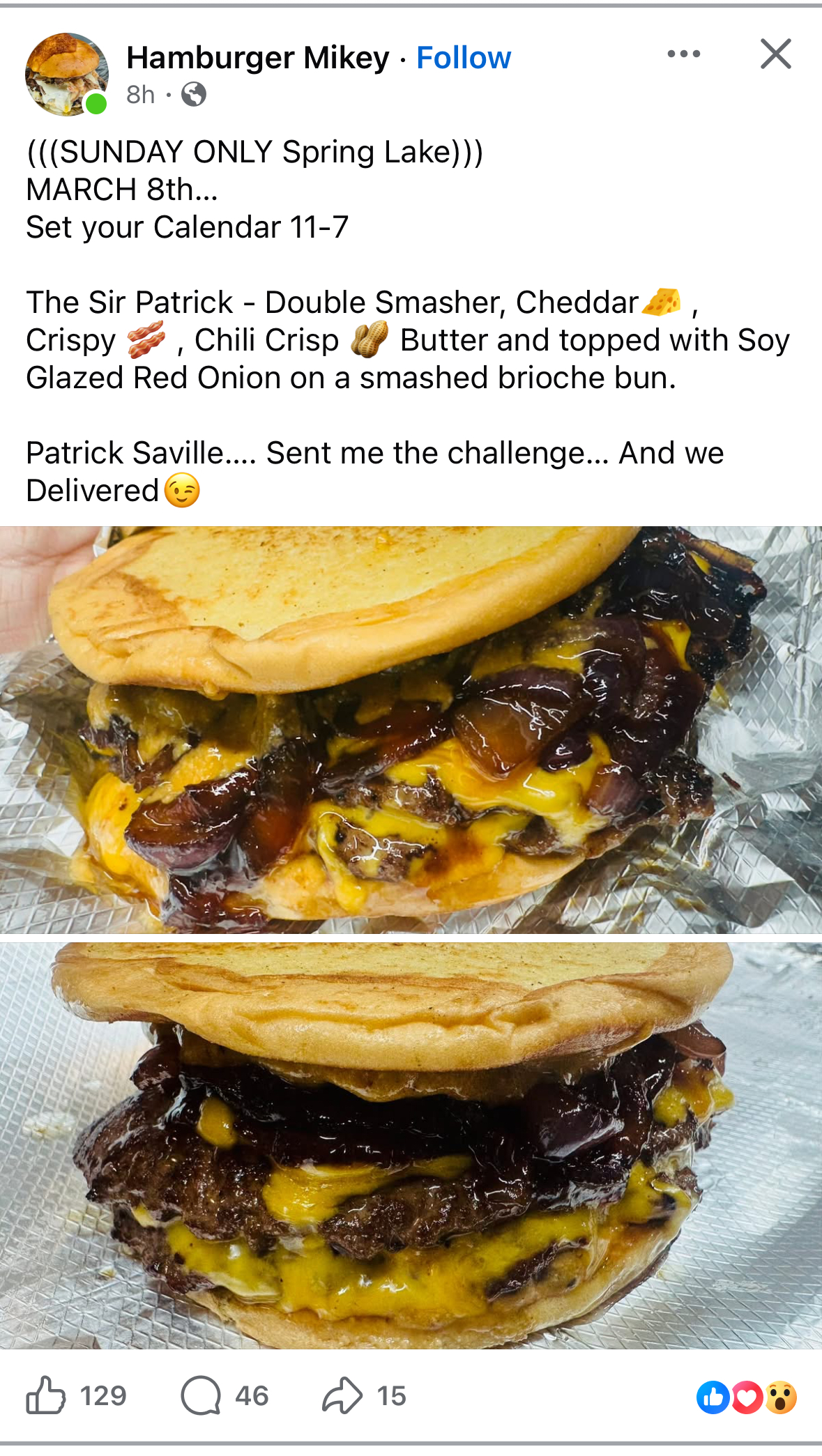
Task: Open the post's three-dot options menu
Action: coord(683,54)
